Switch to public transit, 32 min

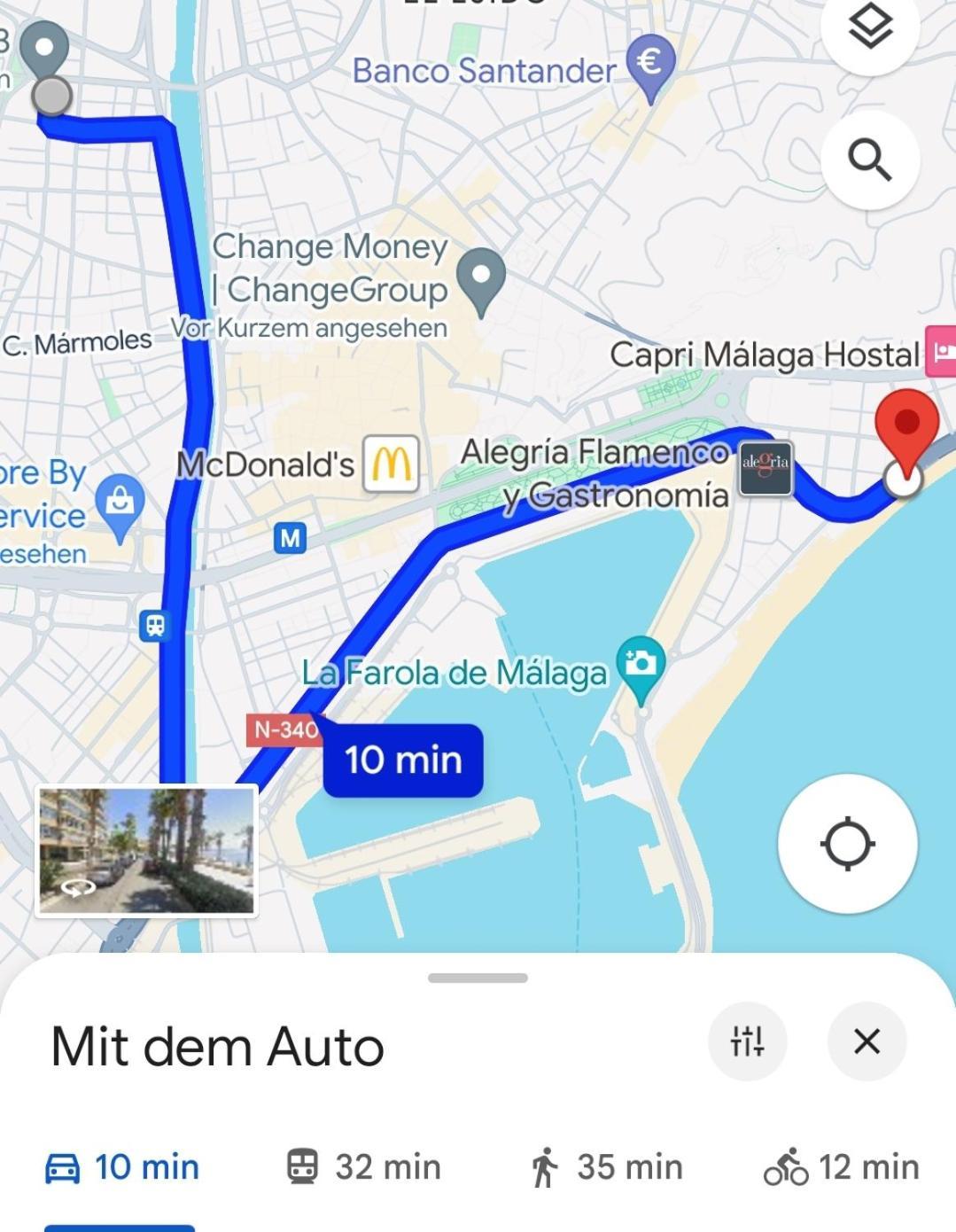tap(363, 1166)
